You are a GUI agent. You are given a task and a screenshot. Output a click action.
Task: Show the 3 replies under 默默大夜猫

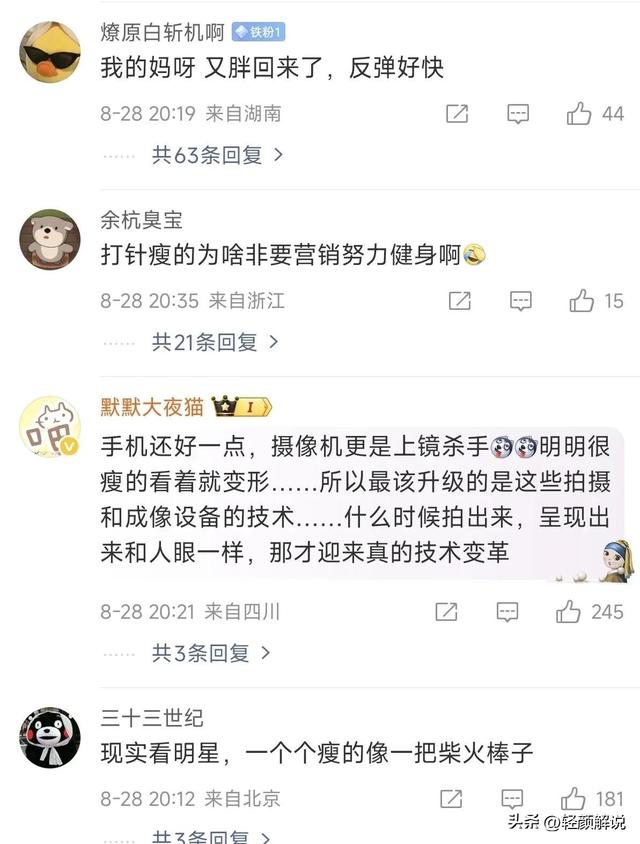[x=210, y=653]
